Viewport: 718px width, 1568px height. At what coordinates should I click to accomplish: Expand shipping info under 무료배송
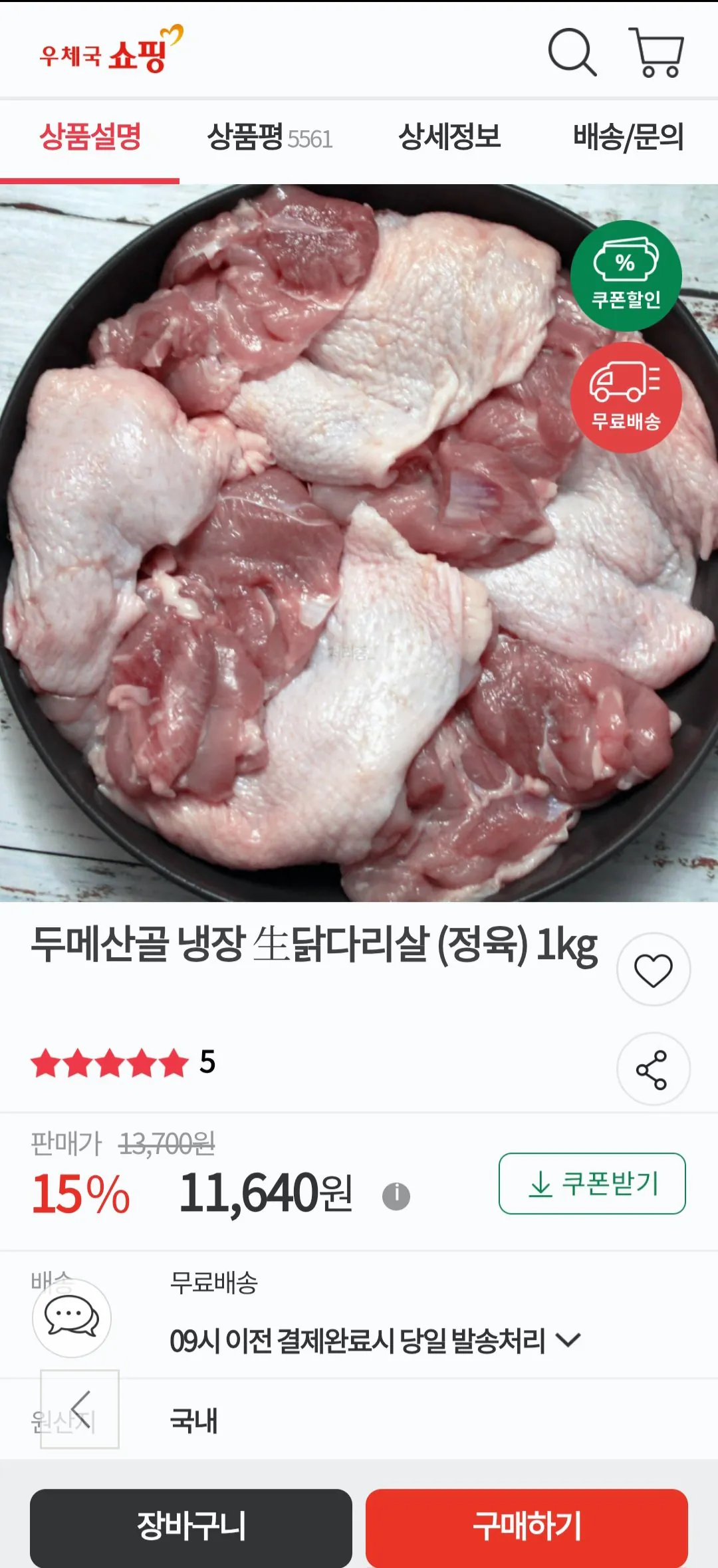[211, 1280]
